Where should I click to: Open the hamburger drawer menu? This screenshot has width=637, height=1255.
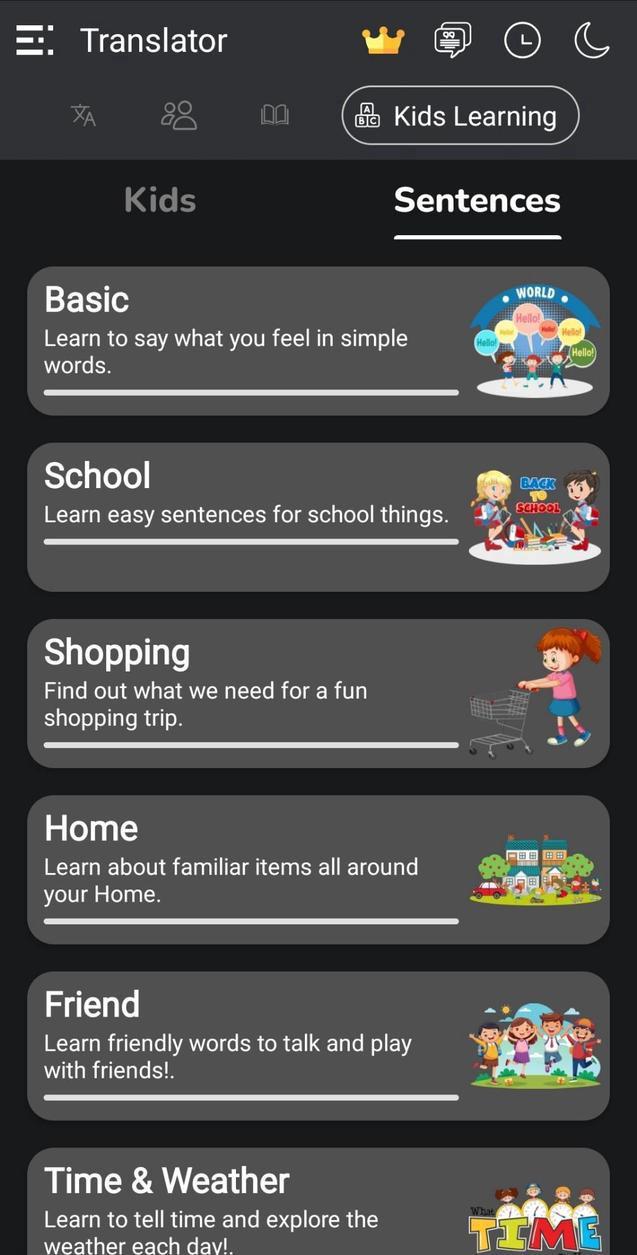[35, 41]
